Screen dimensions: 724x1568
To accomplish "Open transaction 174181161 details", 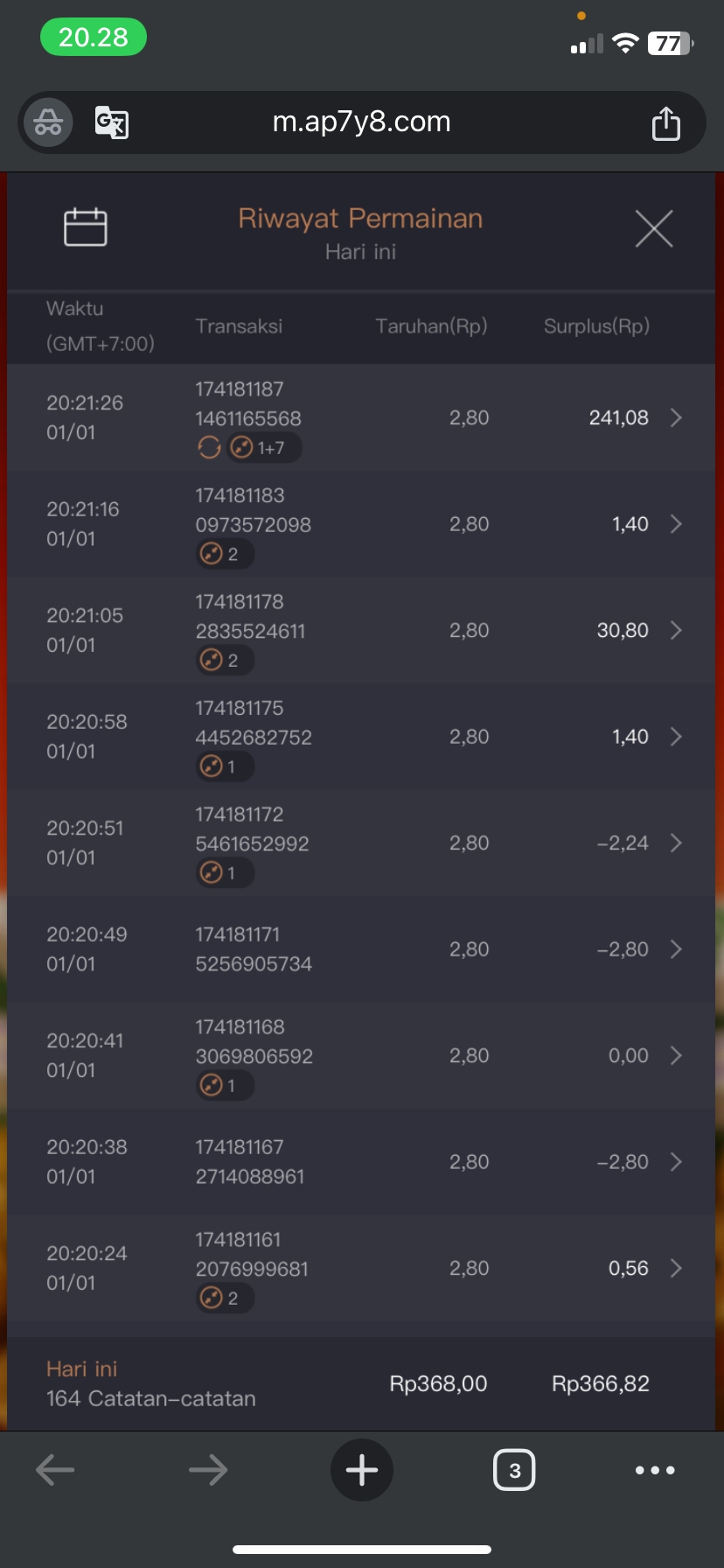I will [675, 1269].
